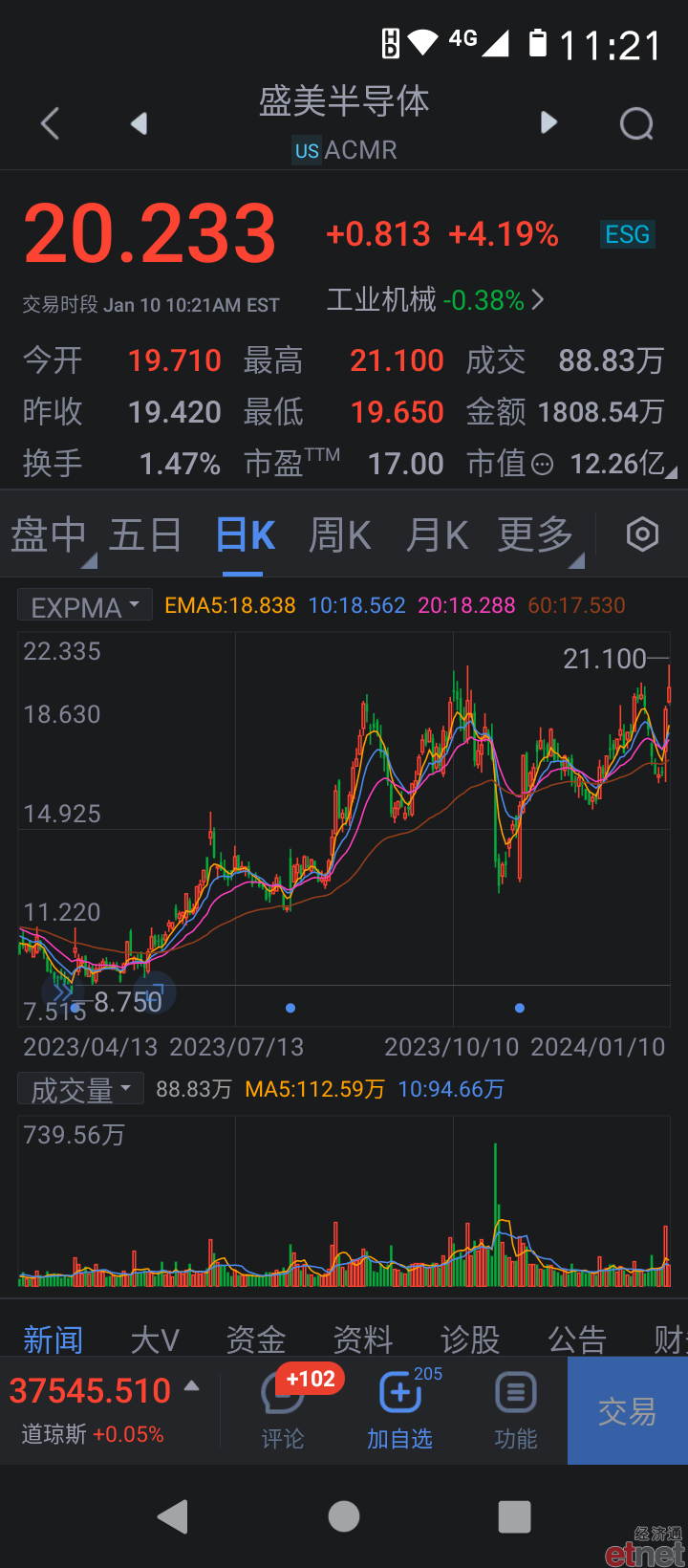This screenshot has width=688, height=1568.
Task: Select the 月K chart tab
Action: [x=437, y=535]
